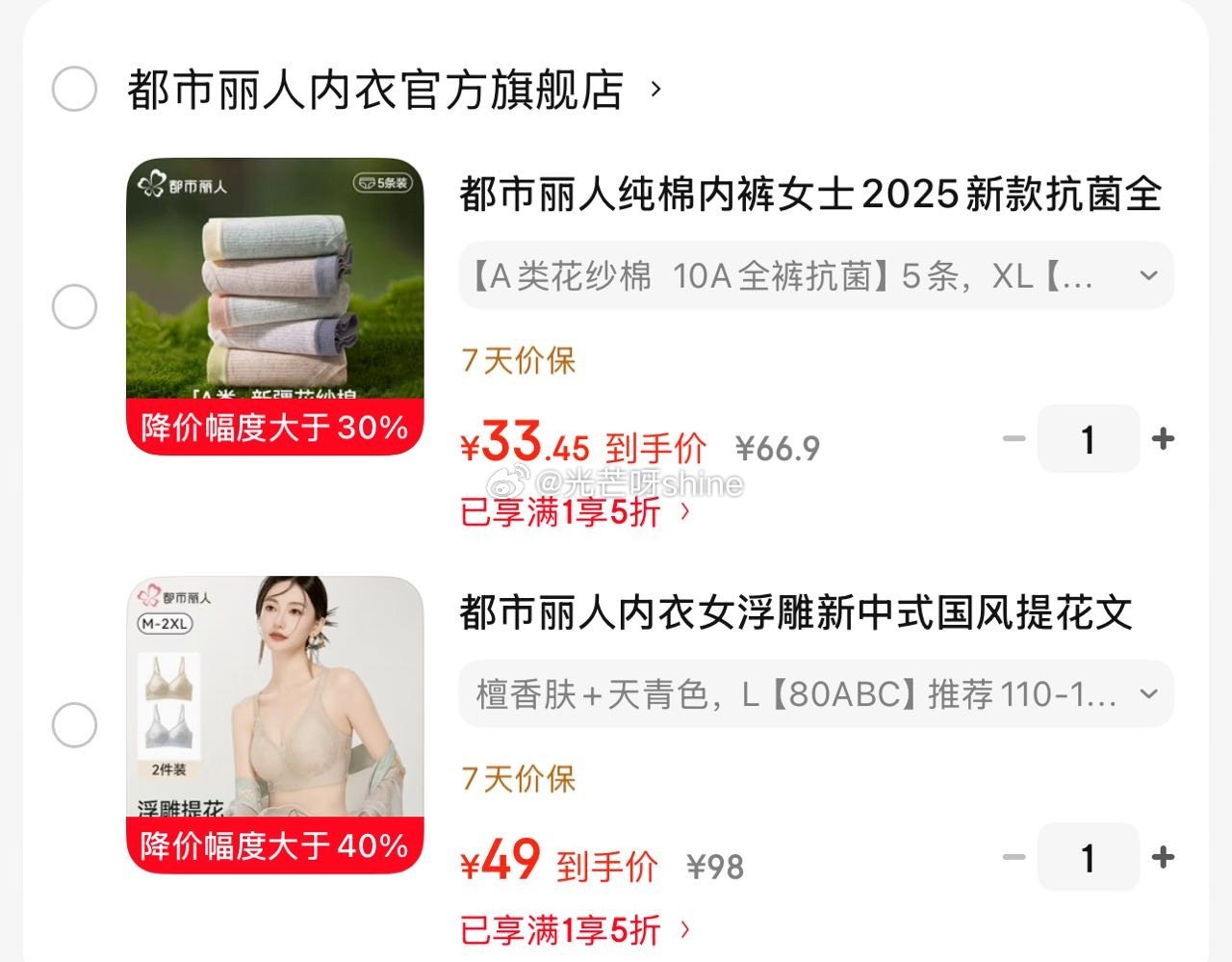Decrease quantity of the 纯棉内裤 item
Viewport: 1232px width, 962px height.
tap(1014, 439)
